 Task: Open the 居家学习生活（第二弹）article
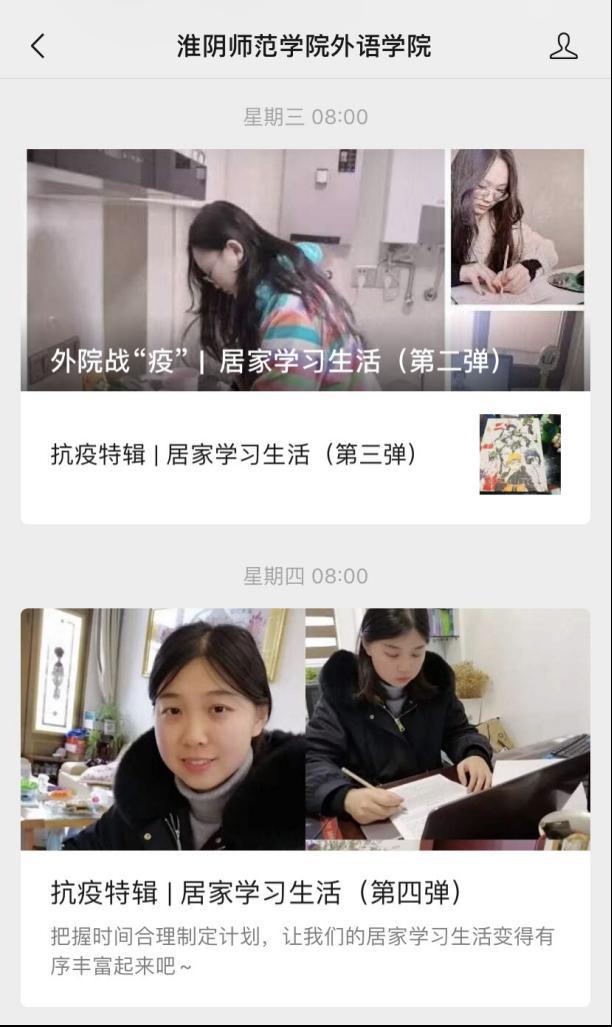[305, 270]
